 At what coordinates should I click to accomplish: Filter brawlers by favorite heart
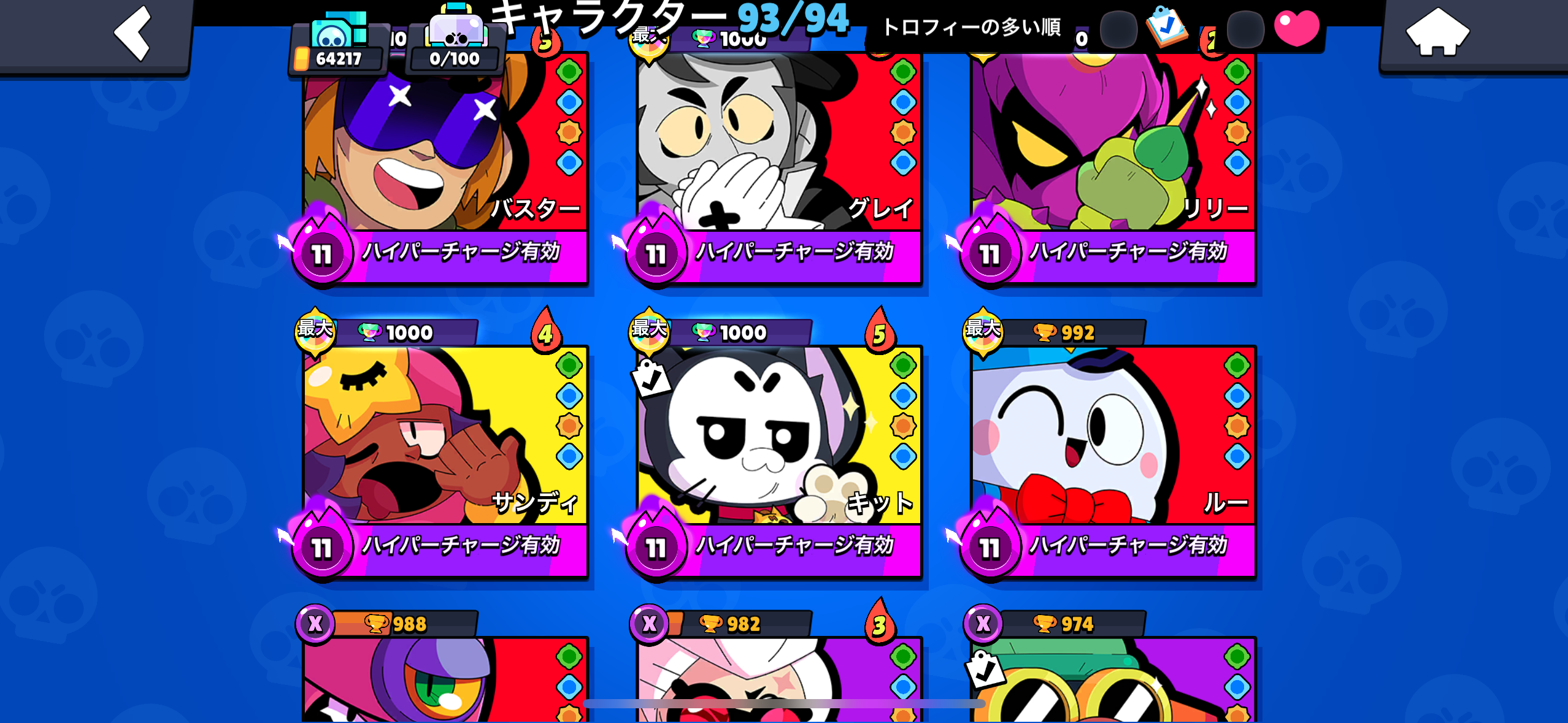pos(1296,28)
